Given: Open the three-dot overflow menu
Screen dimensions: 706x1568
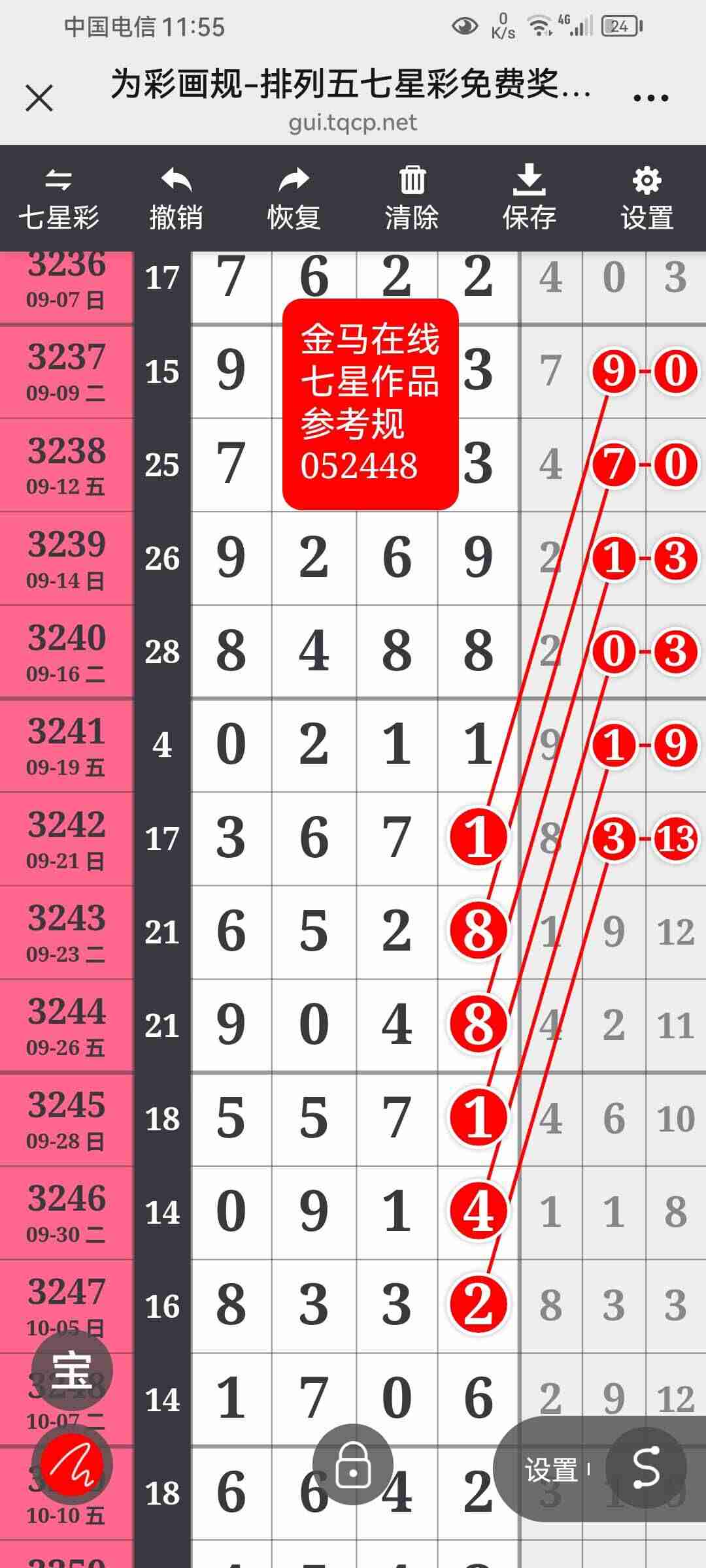Looking at the screenshot, I should 650,99.
